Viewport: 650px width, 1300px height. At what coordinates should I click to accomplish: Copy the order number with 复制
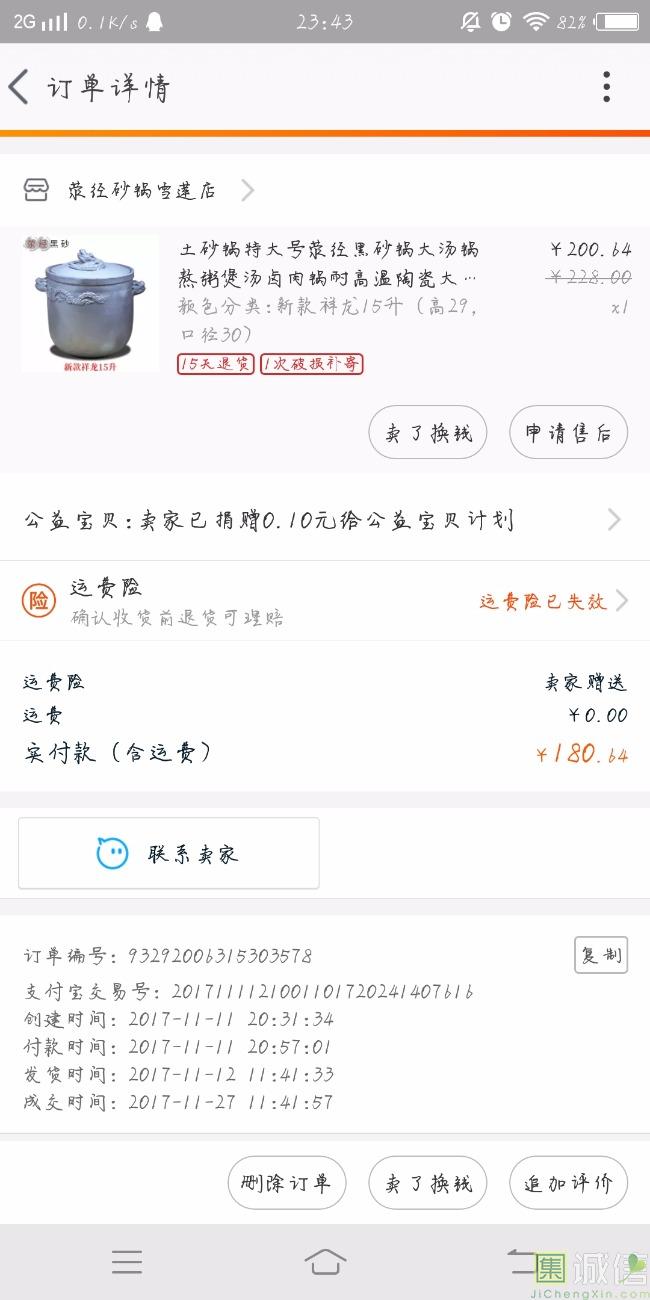(600, 955)
